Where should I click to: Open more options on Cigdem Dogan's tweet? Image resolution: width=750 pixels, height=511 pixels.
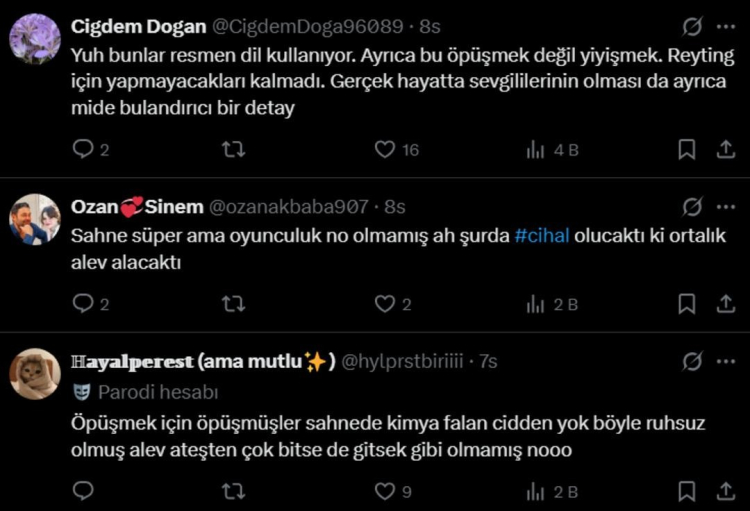tap(726, 26)
